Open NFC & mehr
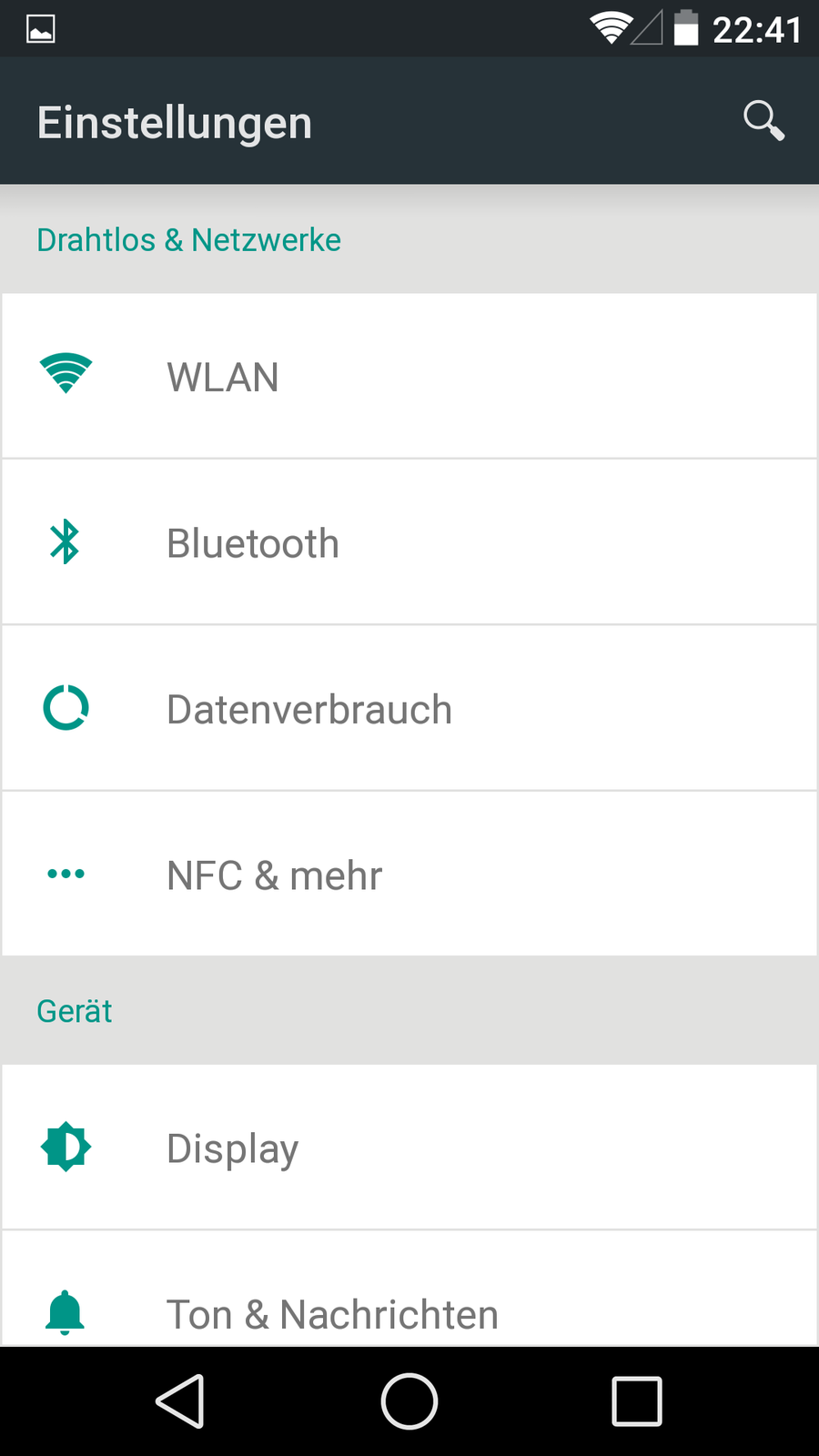819x1456 pixels. (409, 875)
